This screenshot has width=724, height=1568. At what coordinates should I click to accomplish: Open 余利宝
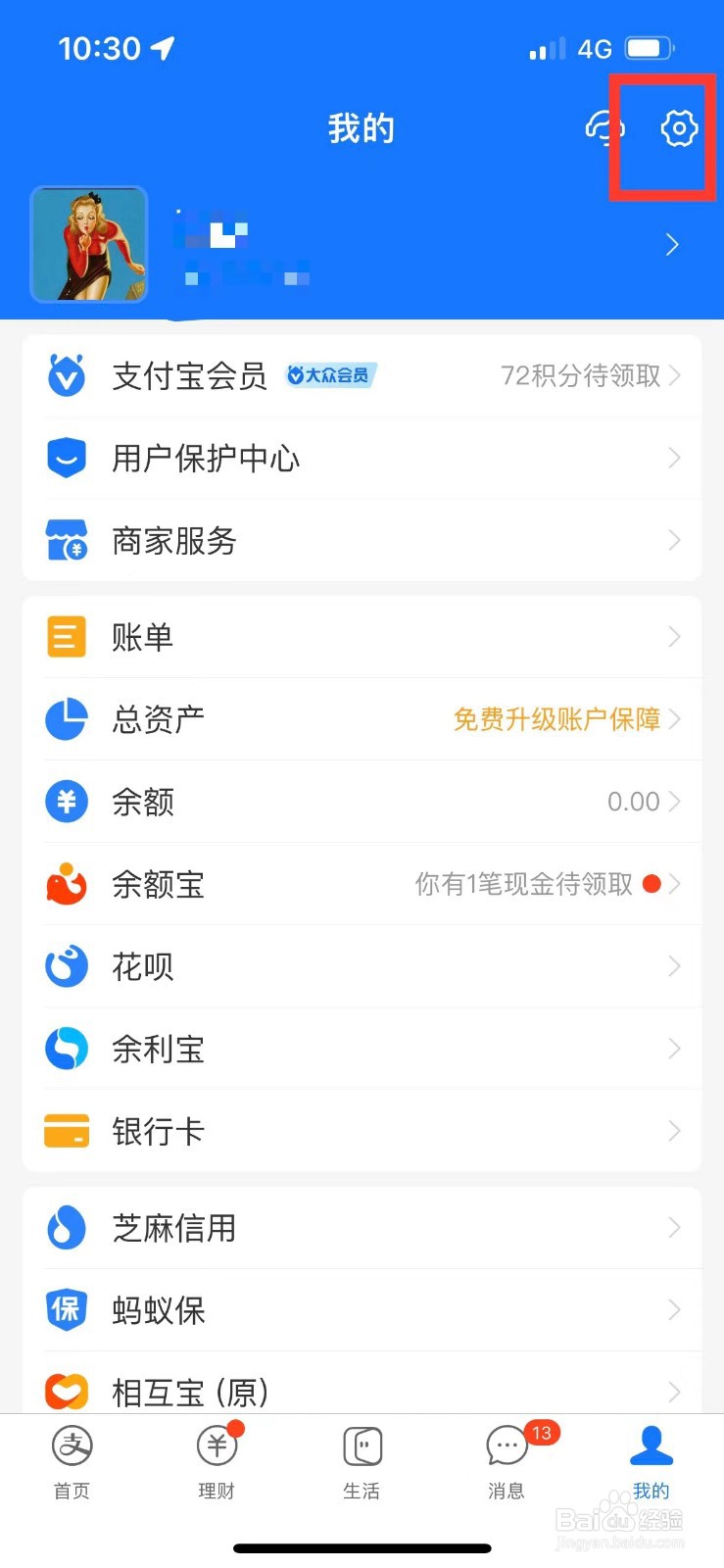tap(362, 1049)
